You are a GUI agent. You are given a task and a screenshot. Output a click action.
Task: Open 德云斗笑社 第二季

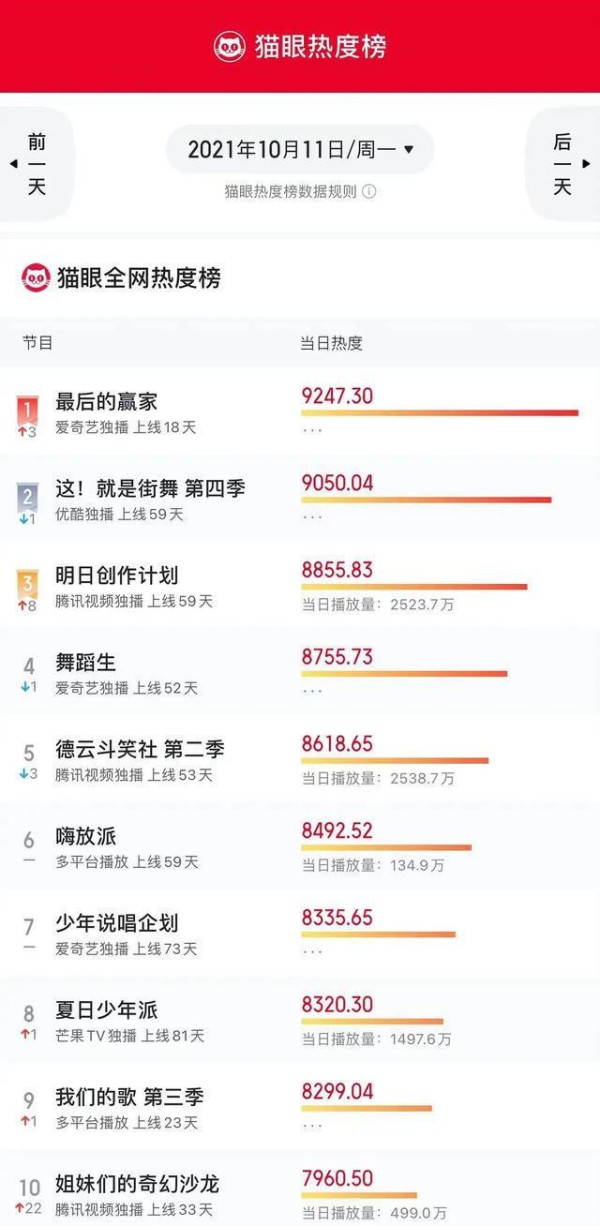click(300, 760)
